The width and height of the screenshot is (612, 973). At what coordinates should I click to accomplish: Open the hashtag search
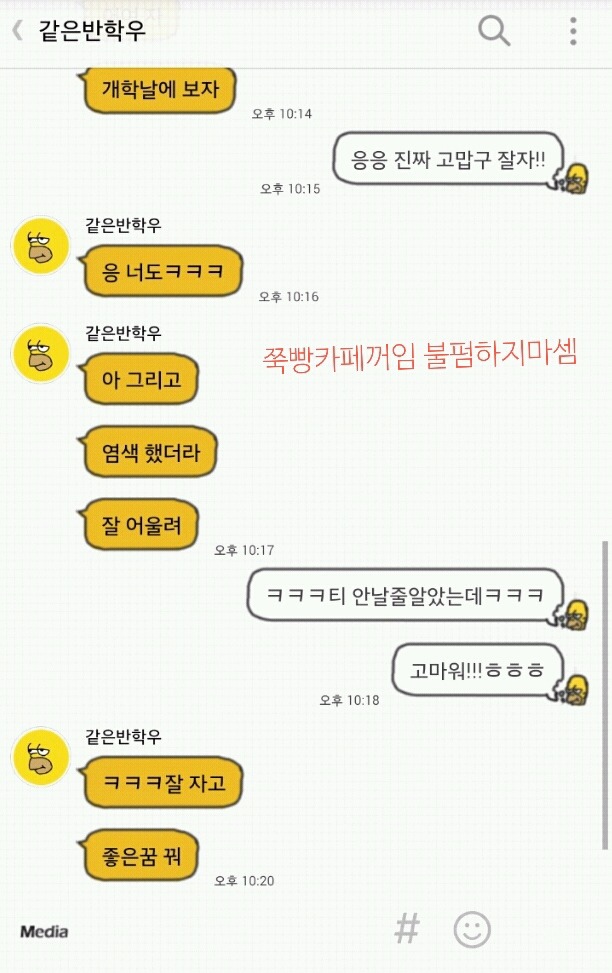(x=407, y=929)
